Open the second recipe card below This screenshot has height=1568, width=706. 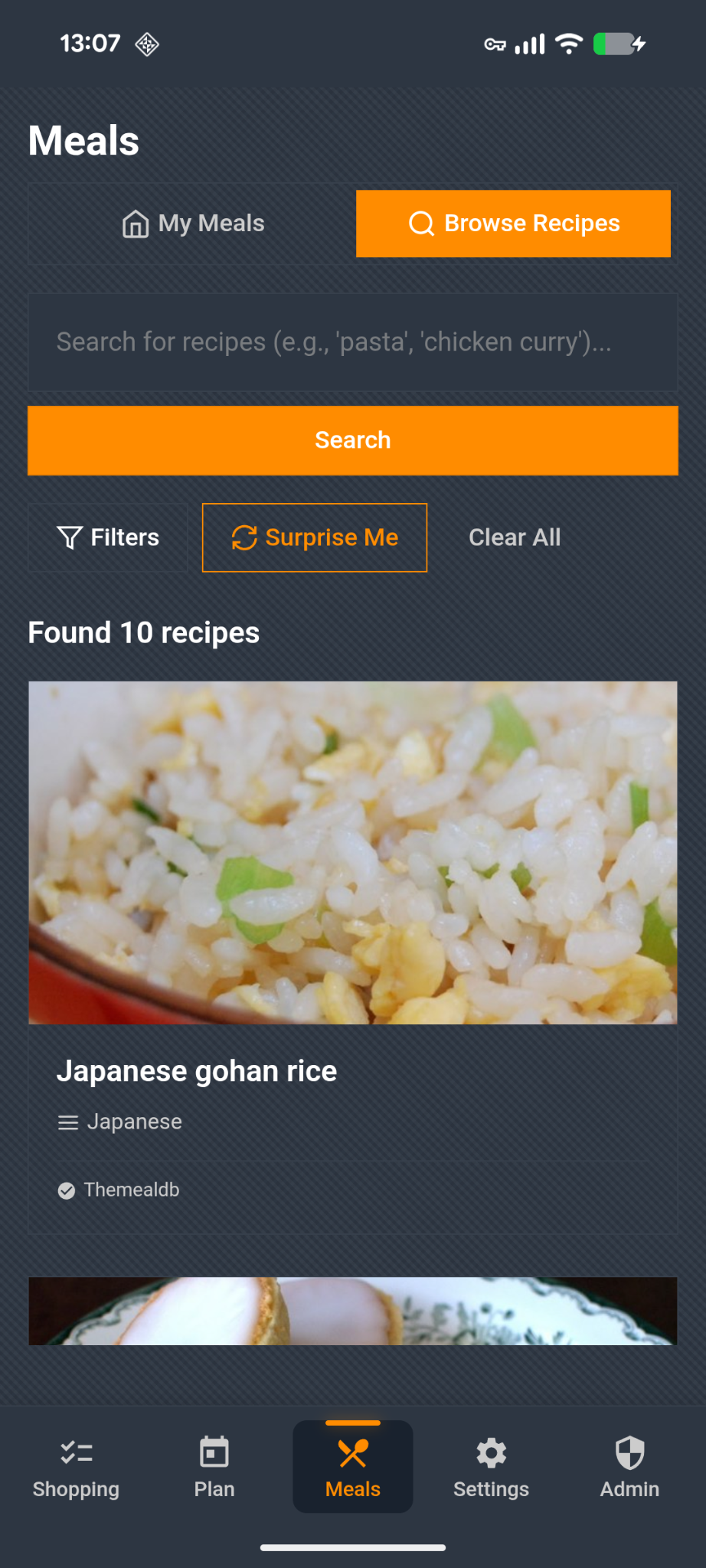[x=352, y=1311]
